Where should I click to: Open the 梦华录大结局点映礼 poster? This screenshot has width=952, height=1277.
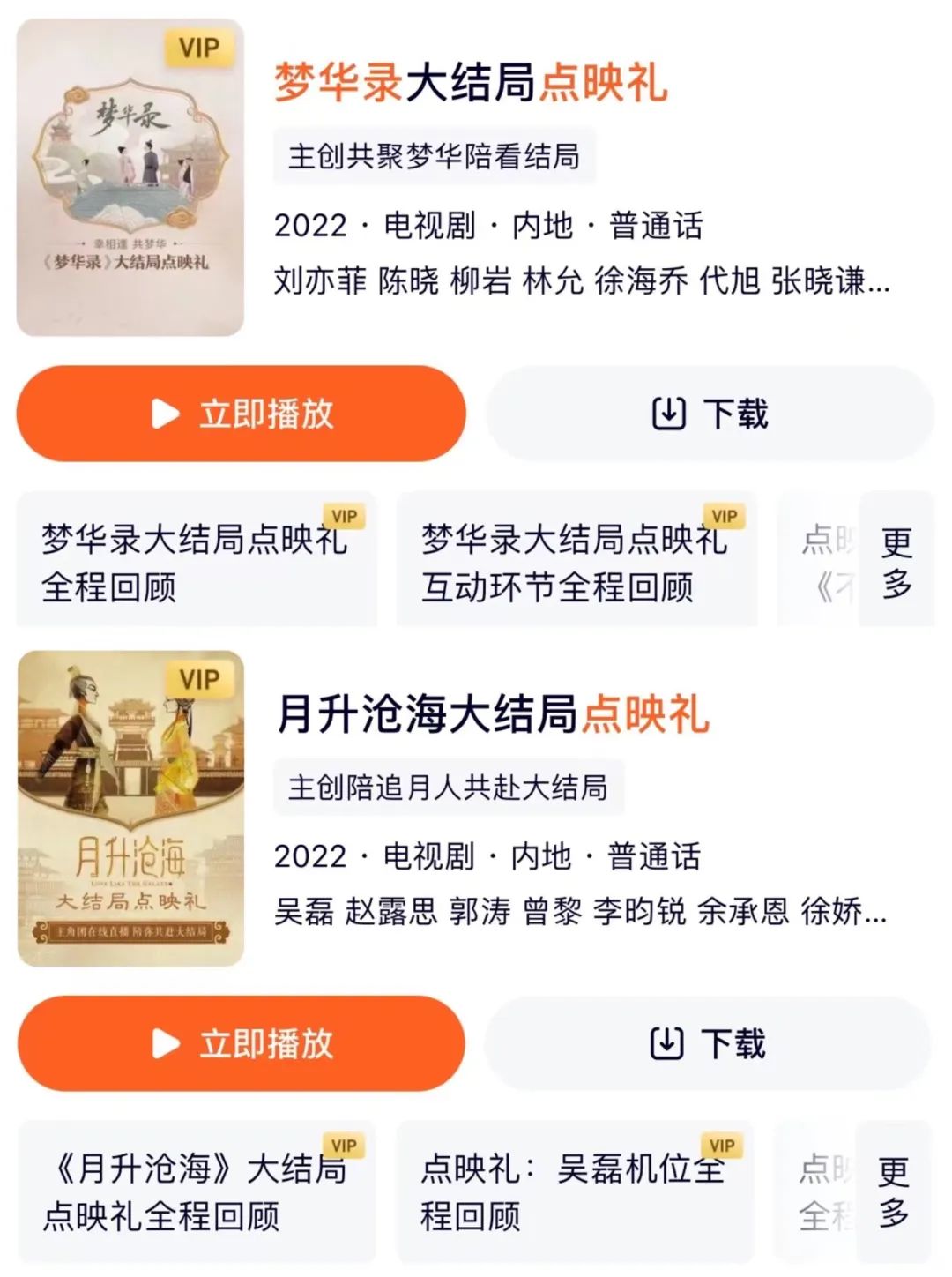(x=130, y=177)
